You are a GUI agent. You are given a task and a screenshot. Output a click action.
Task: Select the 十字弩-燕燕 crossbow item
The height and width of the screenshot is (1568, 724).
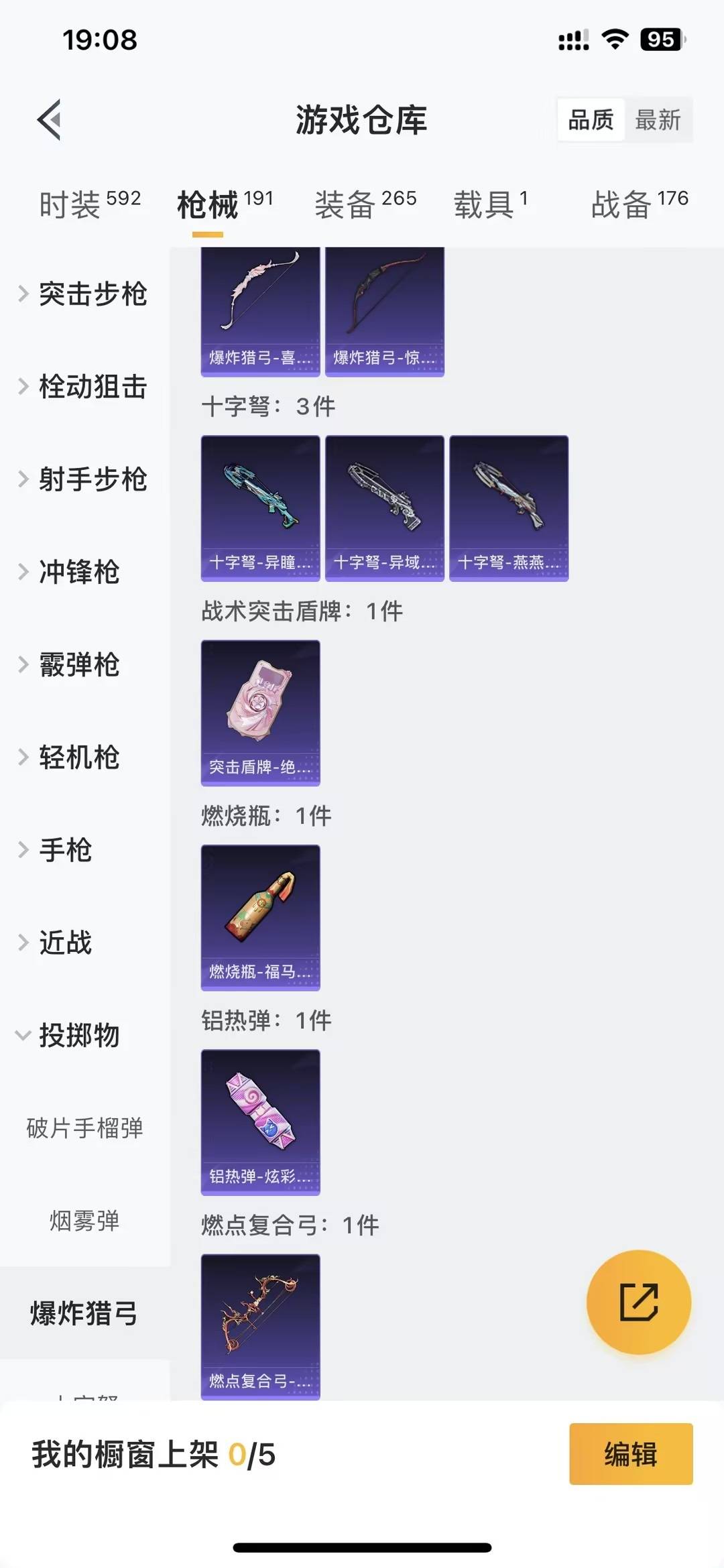(x=509, y=508)
